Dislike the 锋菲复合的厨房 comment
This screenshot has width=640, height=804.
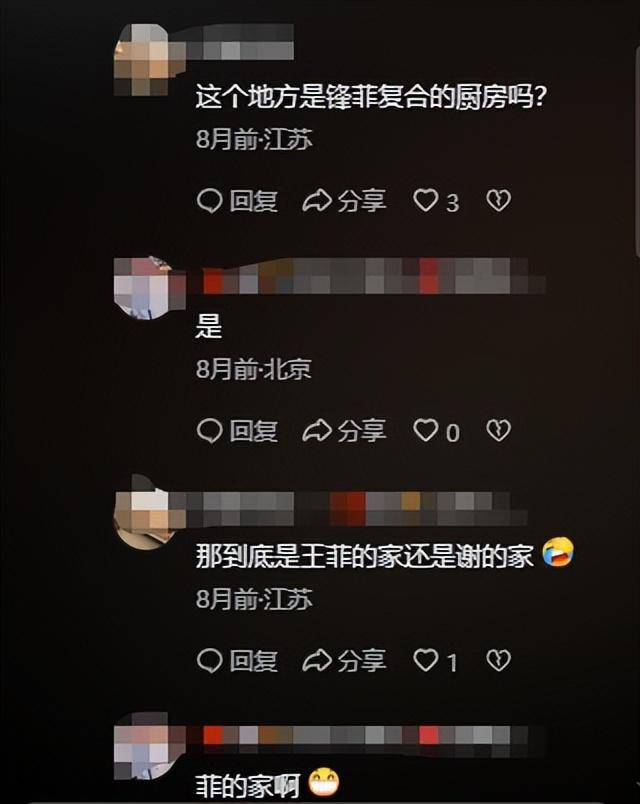click(498, 201)
